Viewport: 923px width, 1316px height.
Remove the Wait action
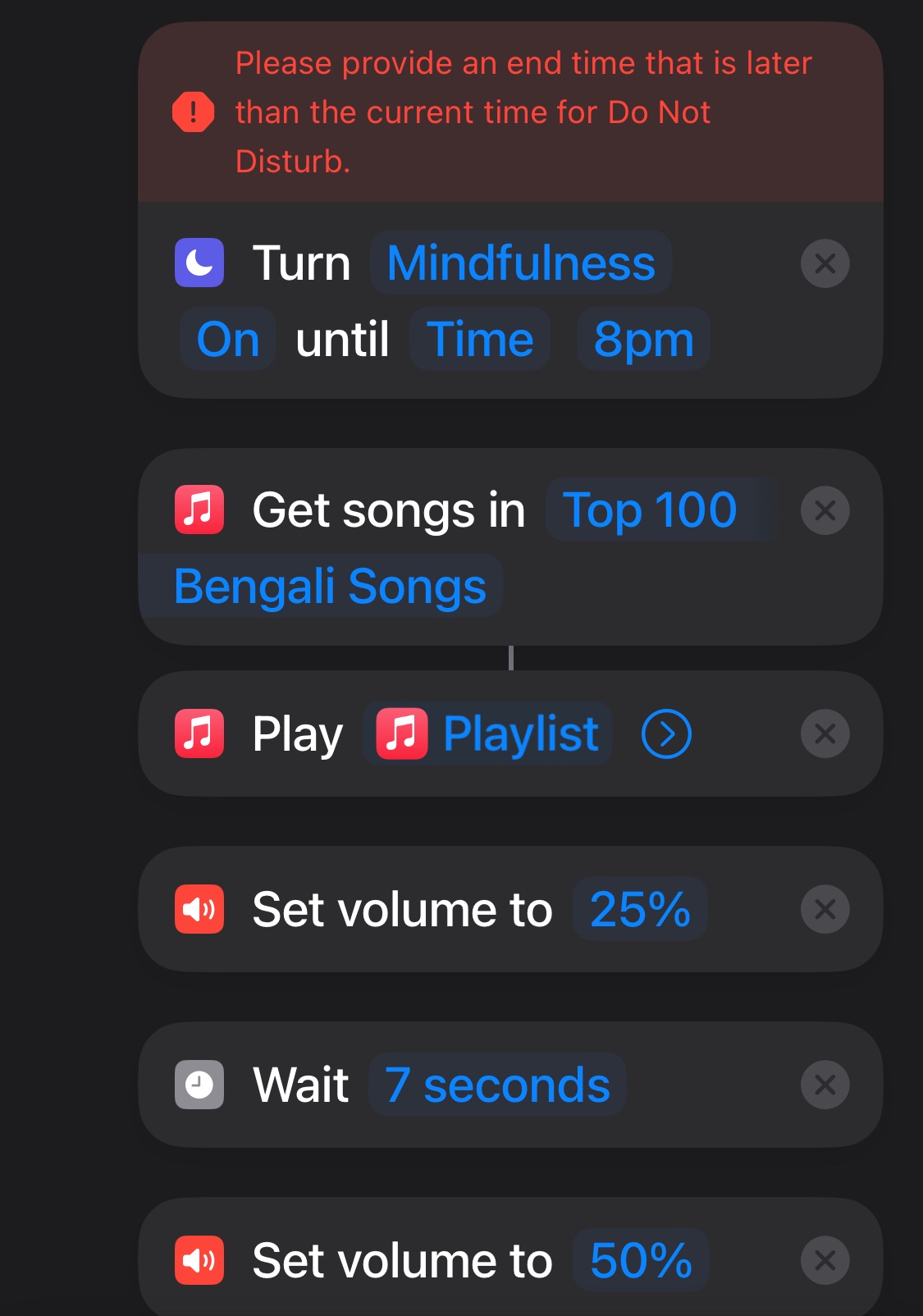tap(825, 1085)
